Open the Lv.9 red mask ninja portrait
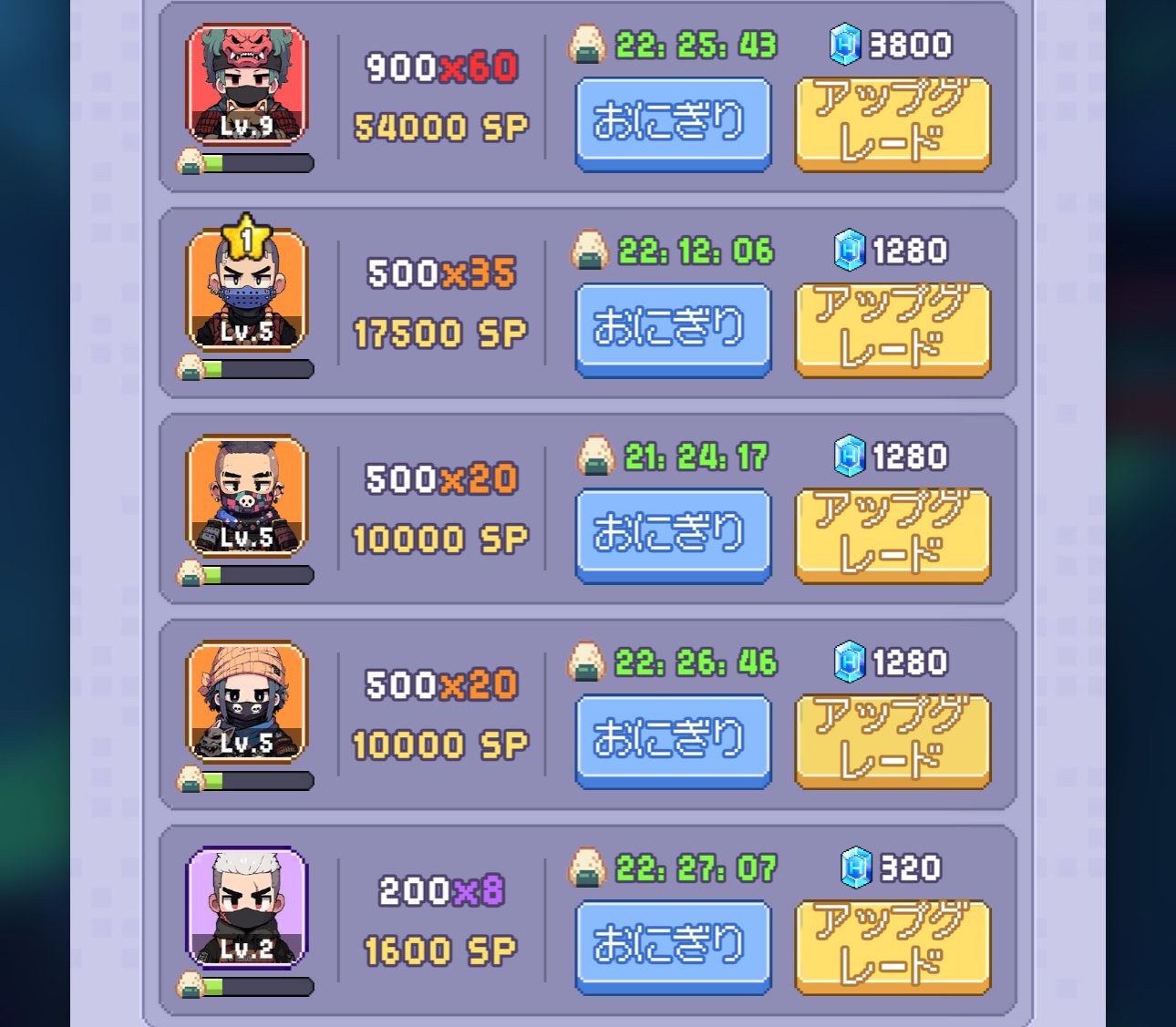The width and height of the screenshot is (1176, 1027). [x=246, y=84]
